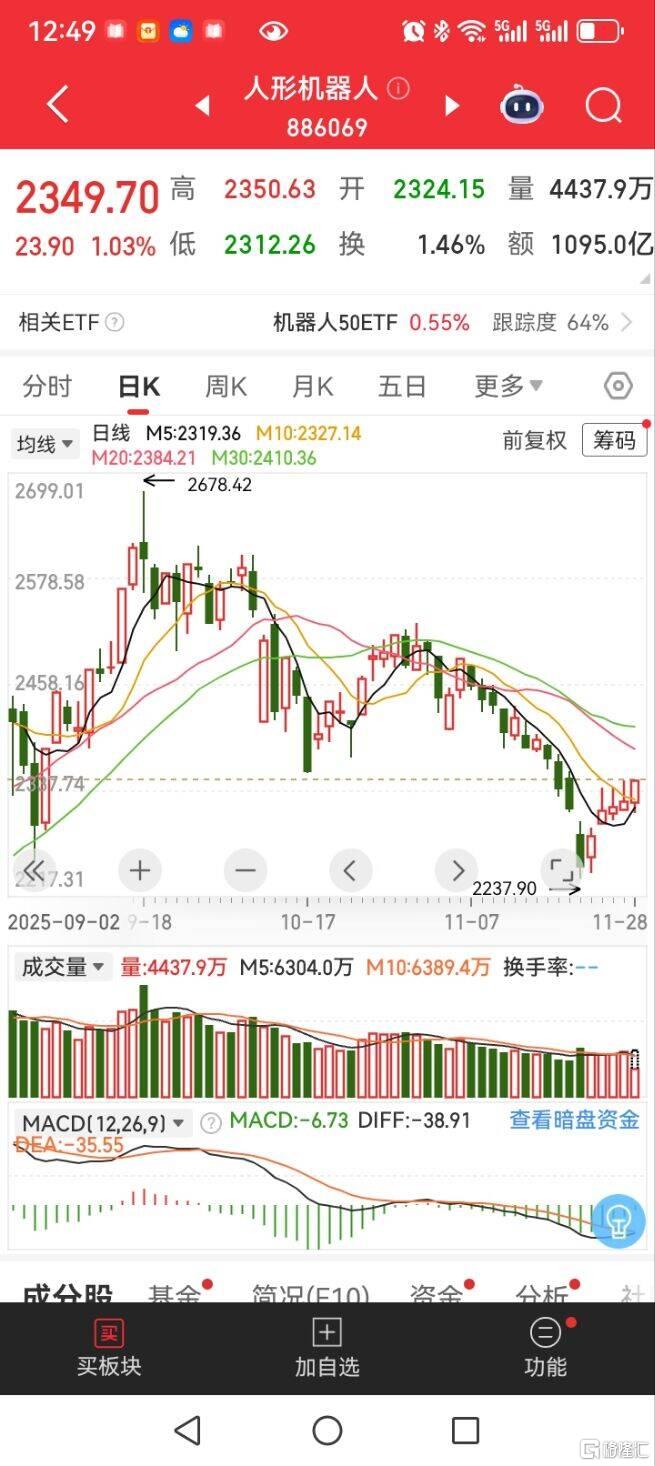The image size is (655, 1466).
Task: Switch to the 分时 chart tab
Action: tap(48, 387)
